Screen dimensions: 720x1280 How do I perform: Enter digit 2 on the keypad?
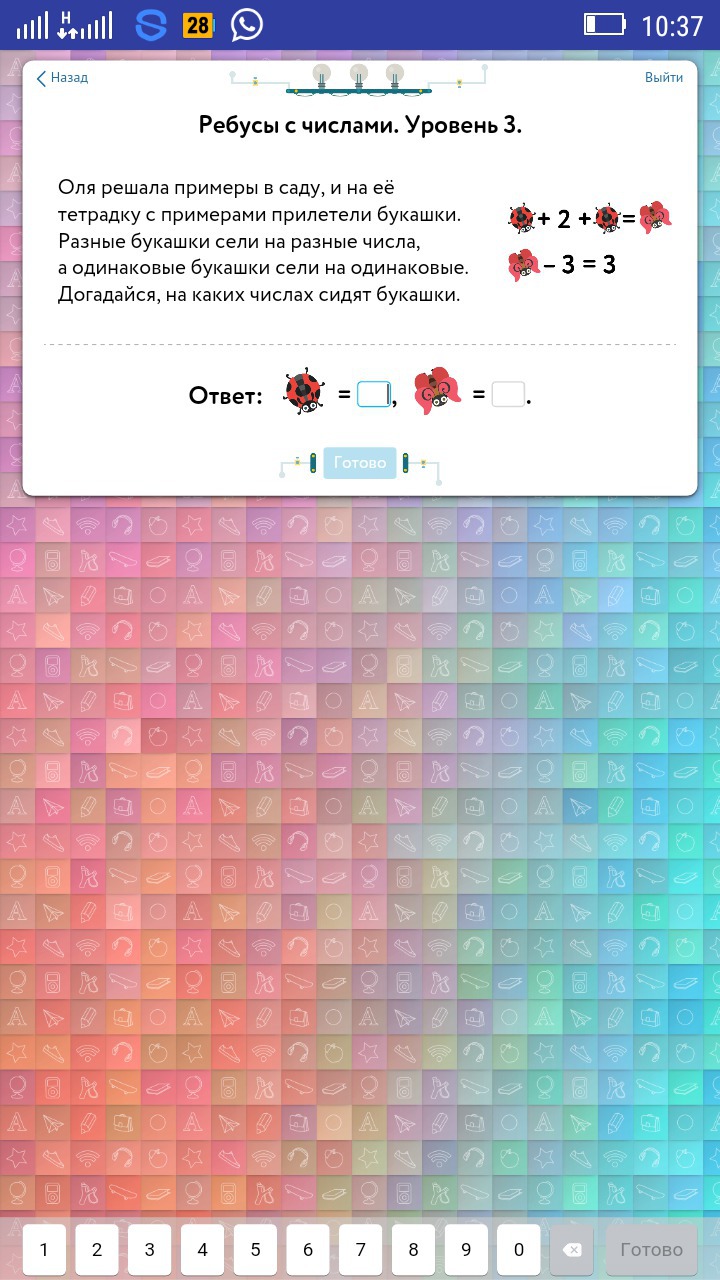click(97, 1250)
